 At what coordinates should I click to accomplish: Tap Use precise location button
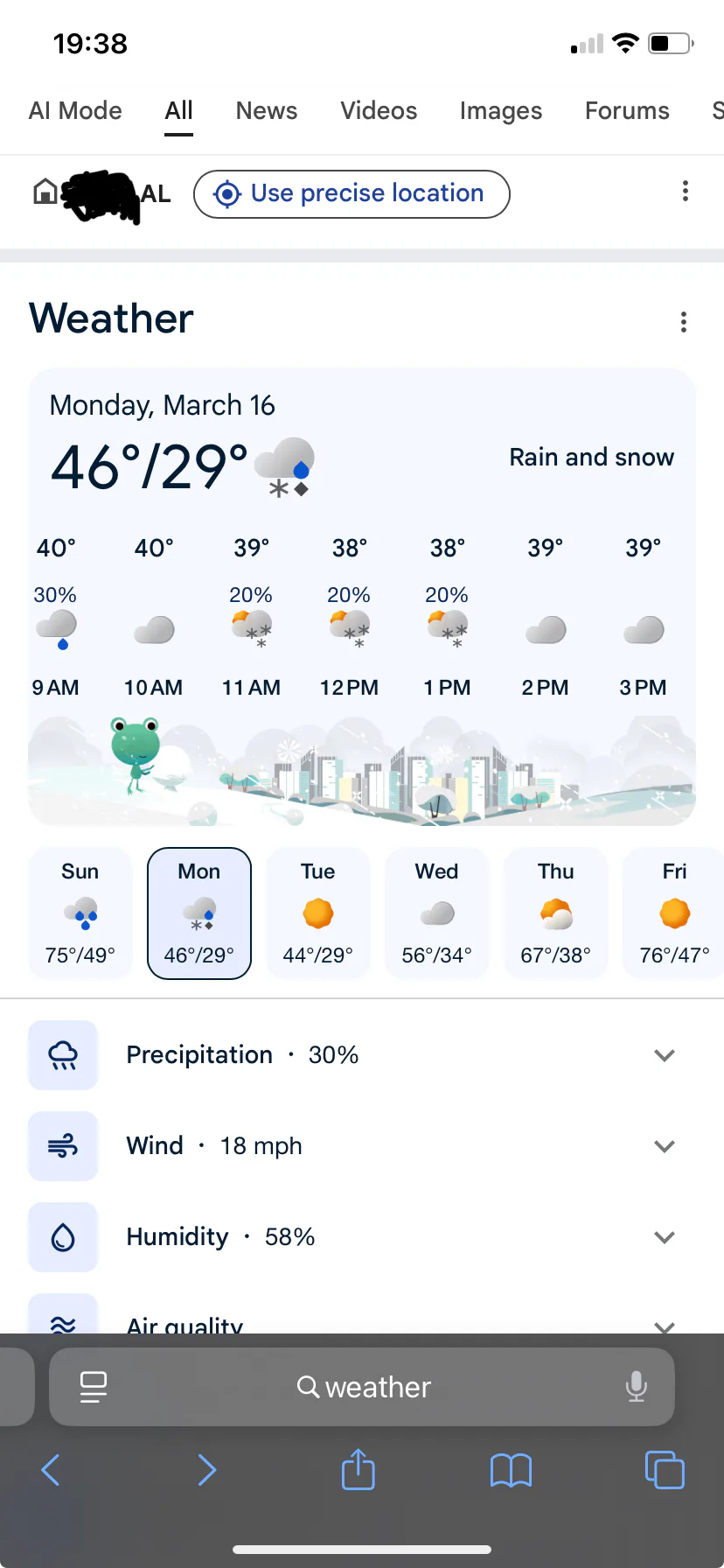(x=352, y=193)
